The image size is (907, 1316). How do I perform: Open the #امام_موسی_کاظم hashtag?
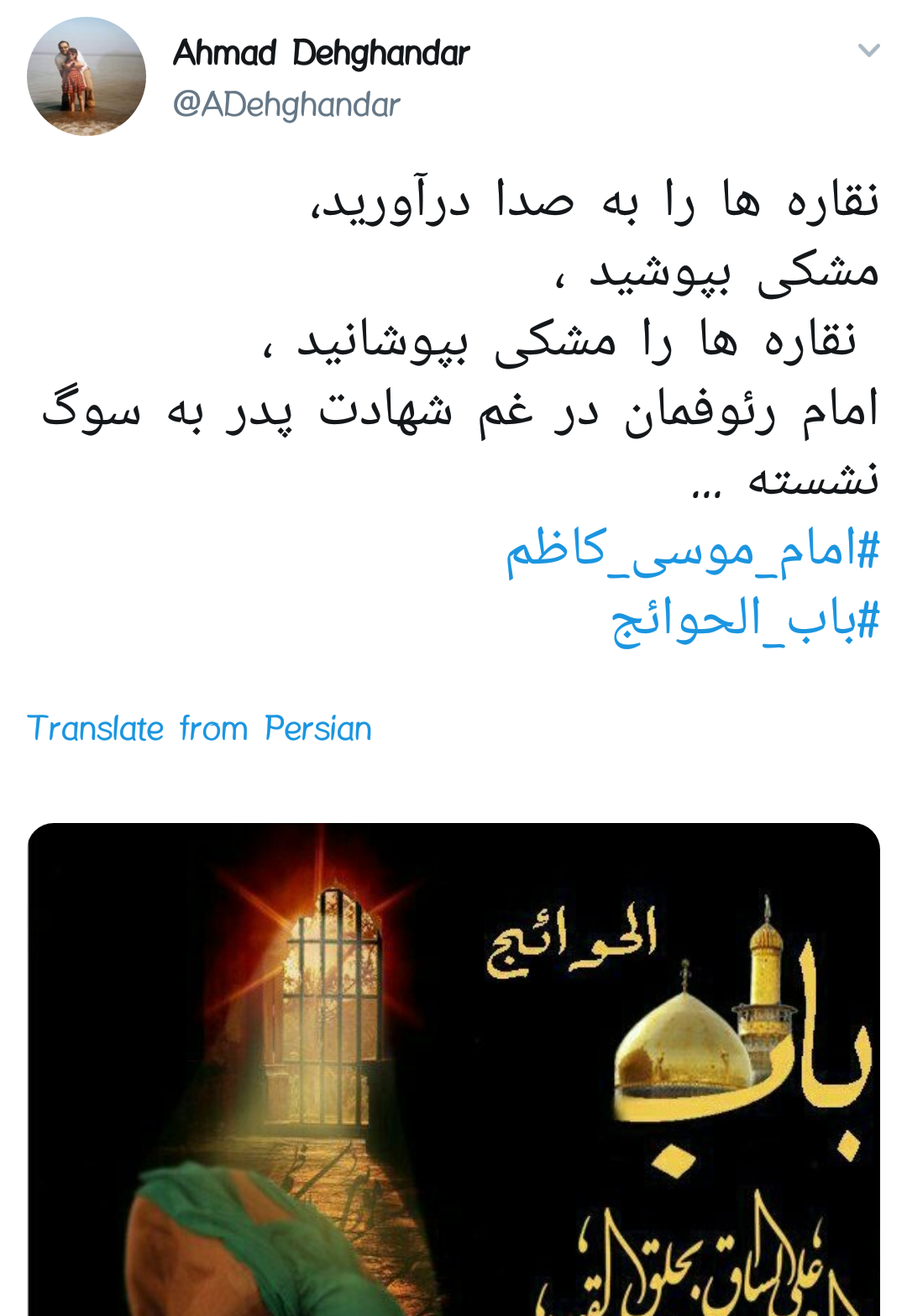(x=692, y=552)
